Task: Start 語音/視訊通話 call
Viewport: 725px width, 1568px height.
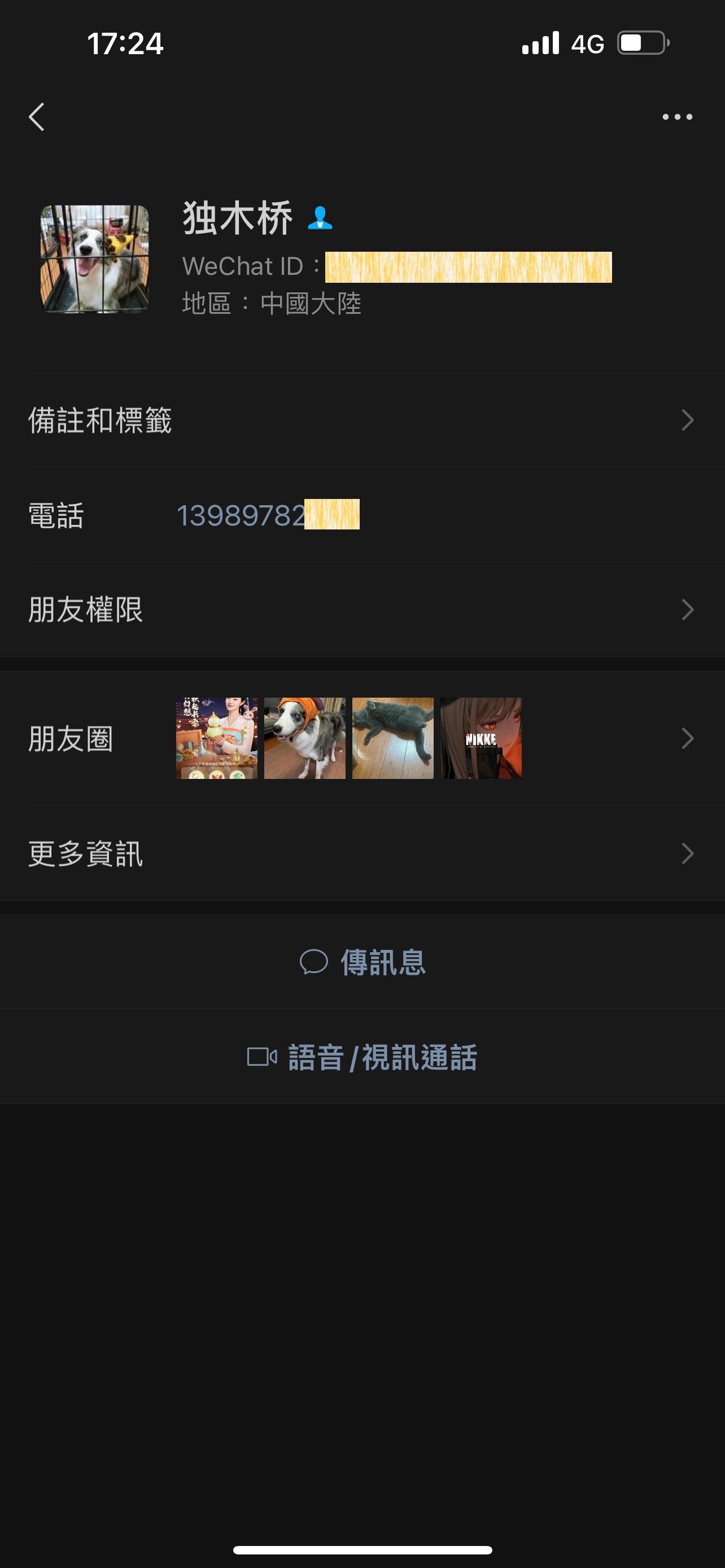Action: (363, 1057)
